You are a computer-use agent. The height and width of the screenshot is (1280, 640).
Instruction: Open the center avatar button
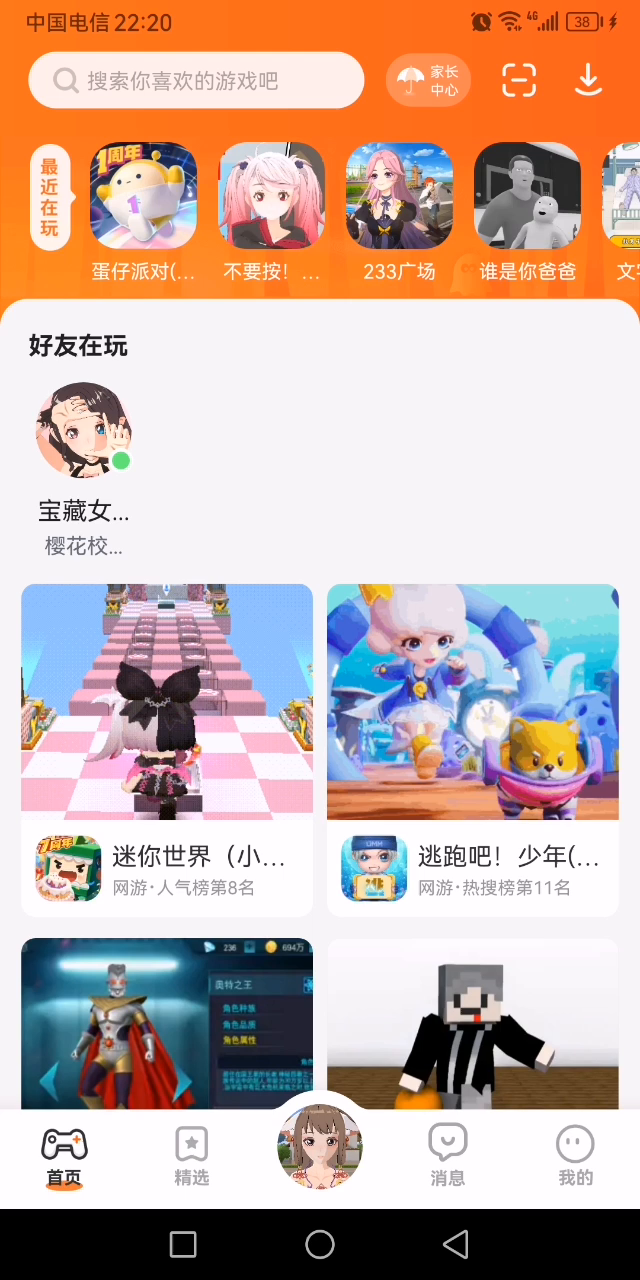click(x=320, y=1148)
